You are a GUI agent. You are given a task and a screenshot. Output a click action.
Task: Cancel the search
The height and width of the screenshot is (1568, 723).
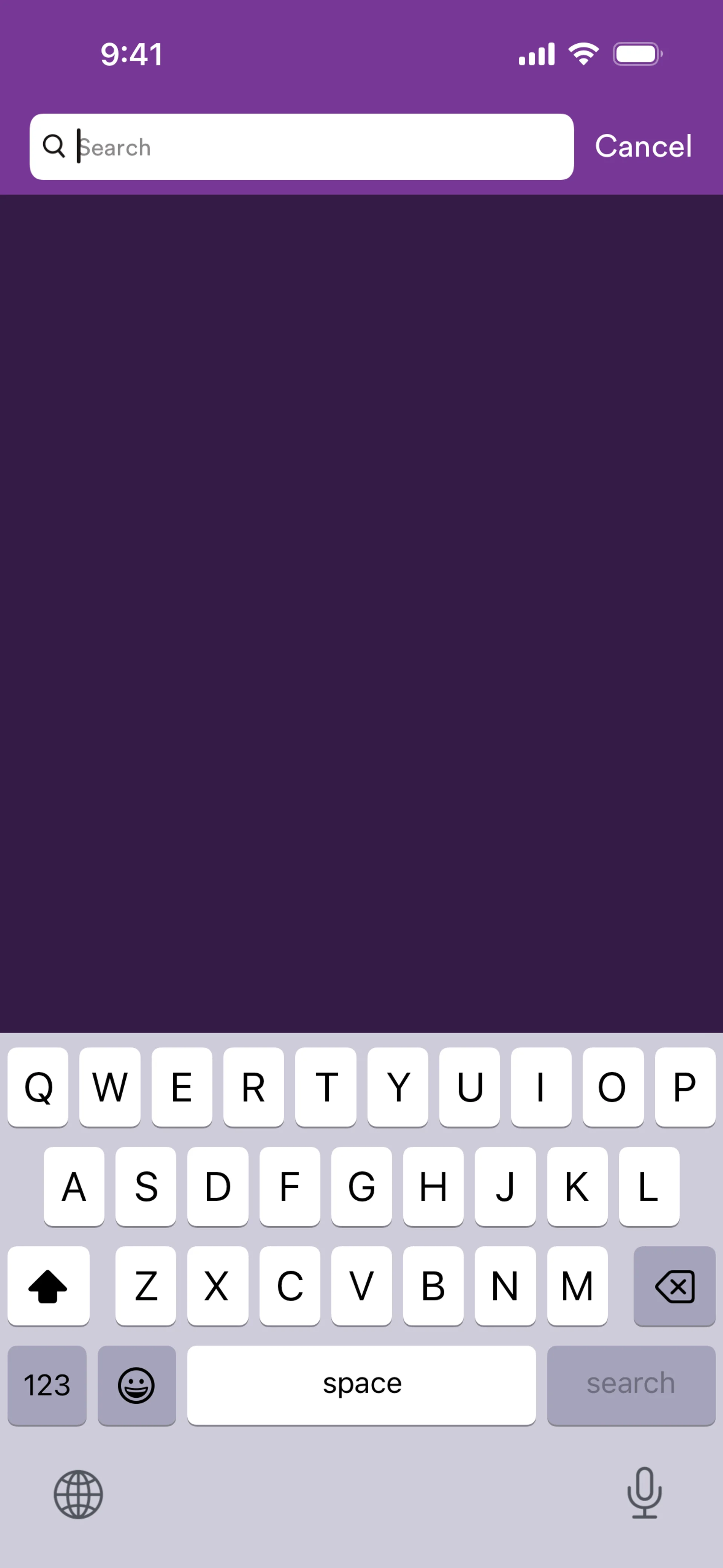[x=643, y=146]
